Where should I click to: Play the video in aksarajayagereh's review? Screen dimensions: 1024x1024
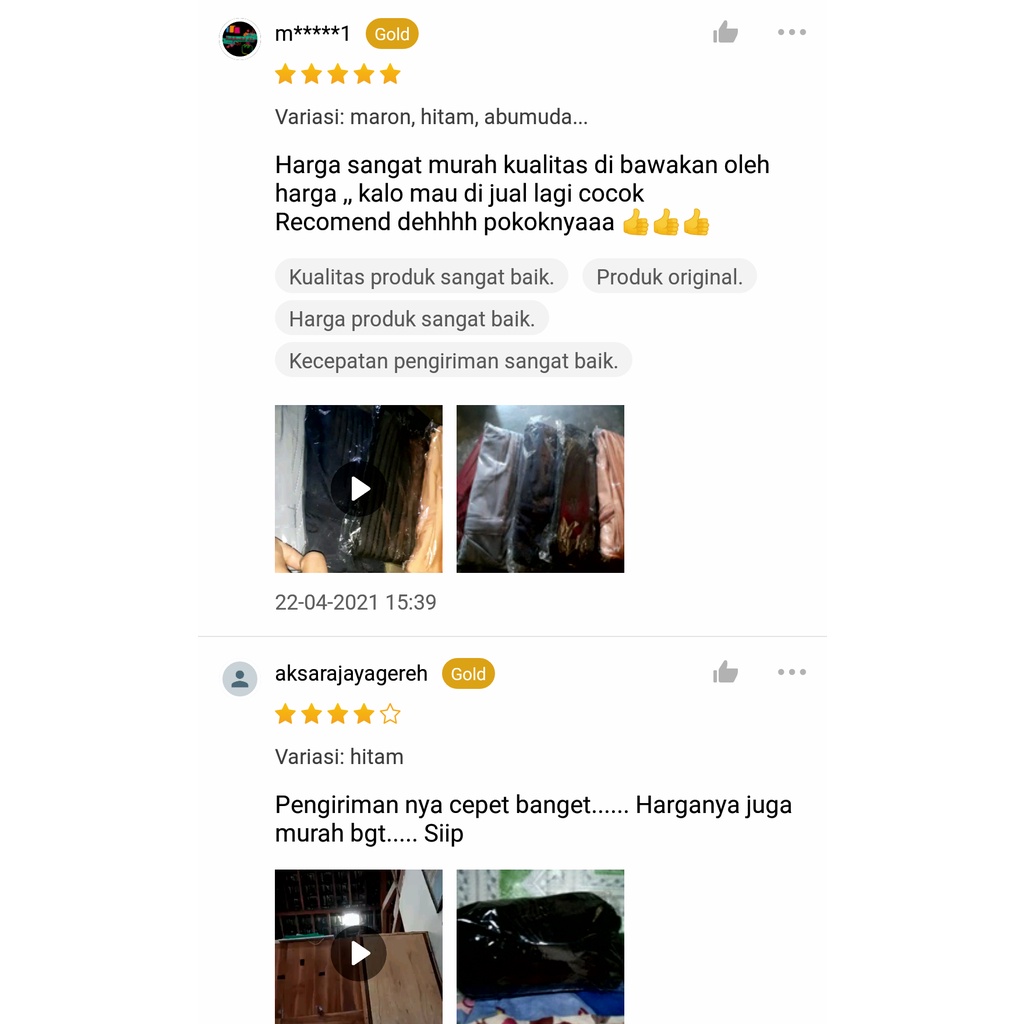pos(359,951)
